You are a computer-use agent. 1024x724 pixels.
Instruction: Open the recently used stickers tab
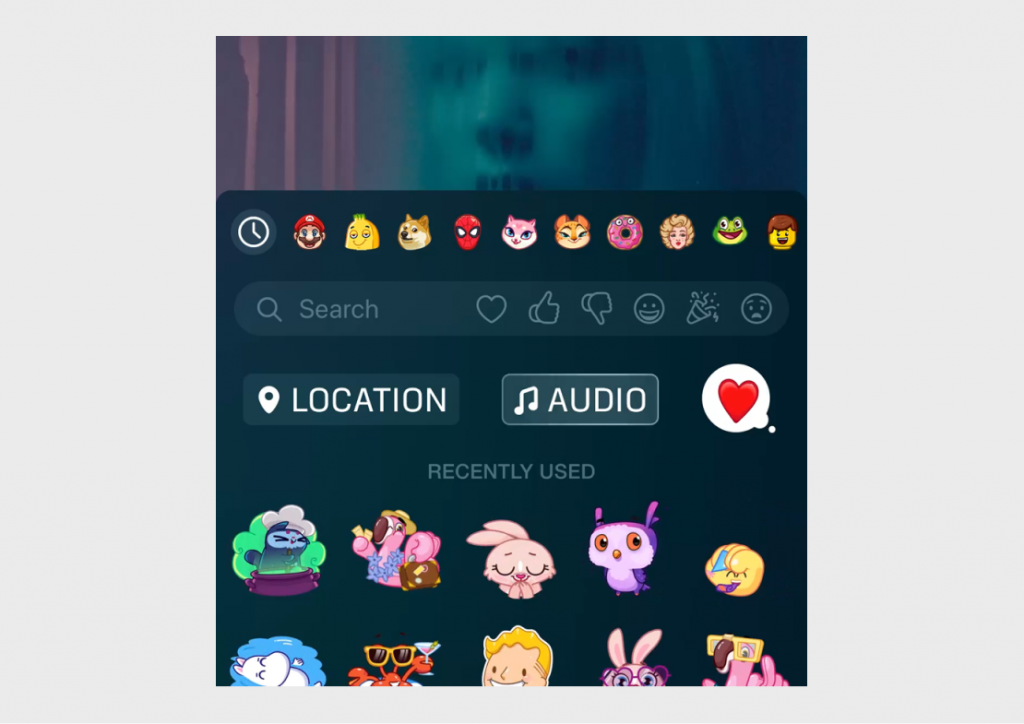pos(253,232)
